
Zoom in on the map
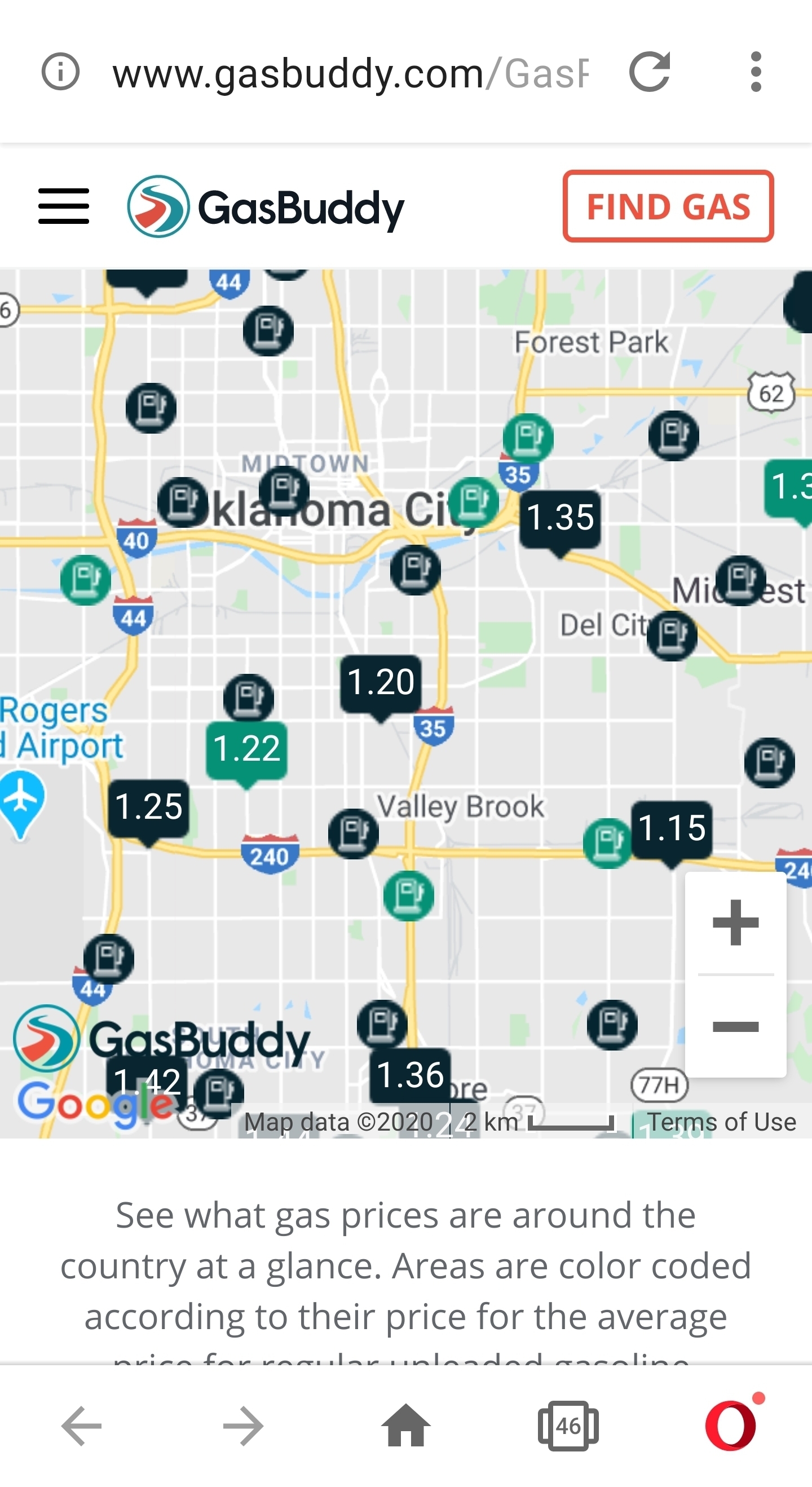[735, 923]
